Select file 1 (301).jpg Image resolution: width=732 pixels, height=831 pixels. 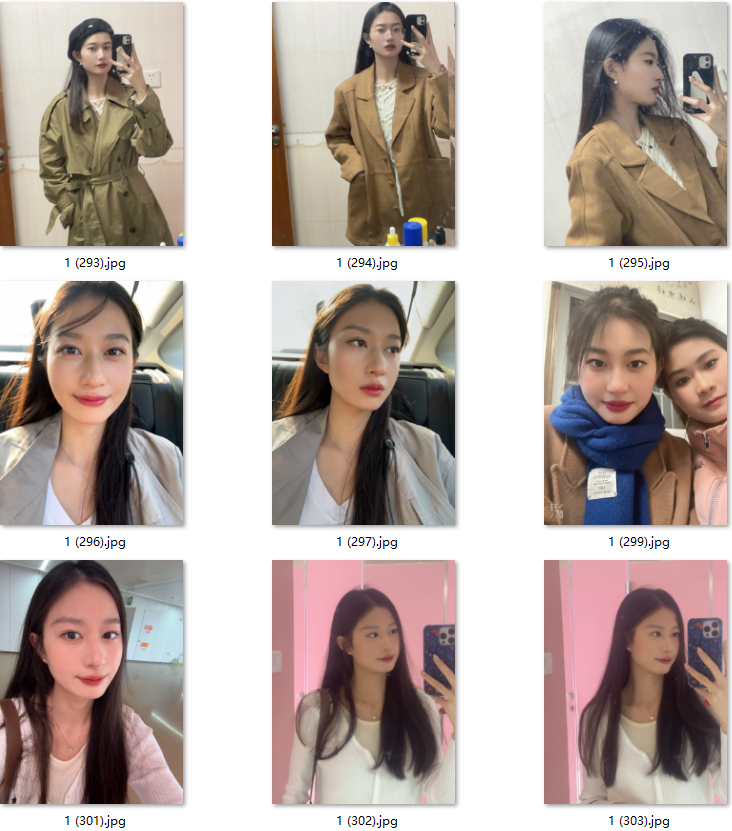(92, 682)
